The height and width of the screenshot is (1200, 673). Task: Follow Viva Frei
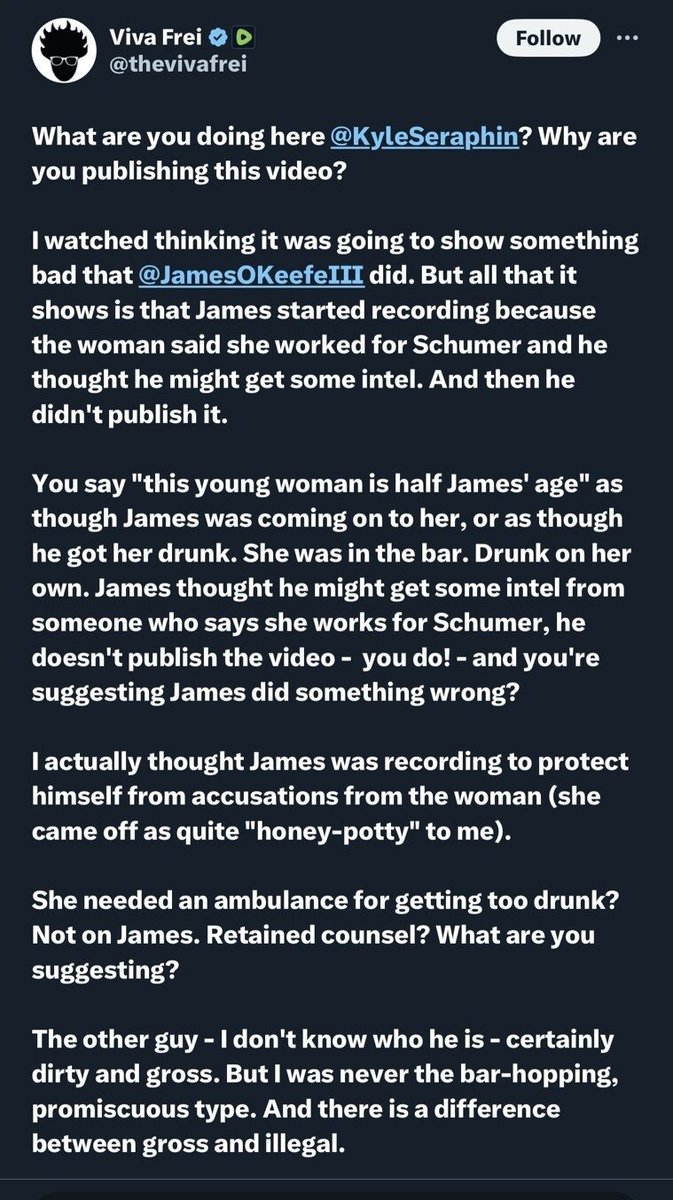click(548, 39)
